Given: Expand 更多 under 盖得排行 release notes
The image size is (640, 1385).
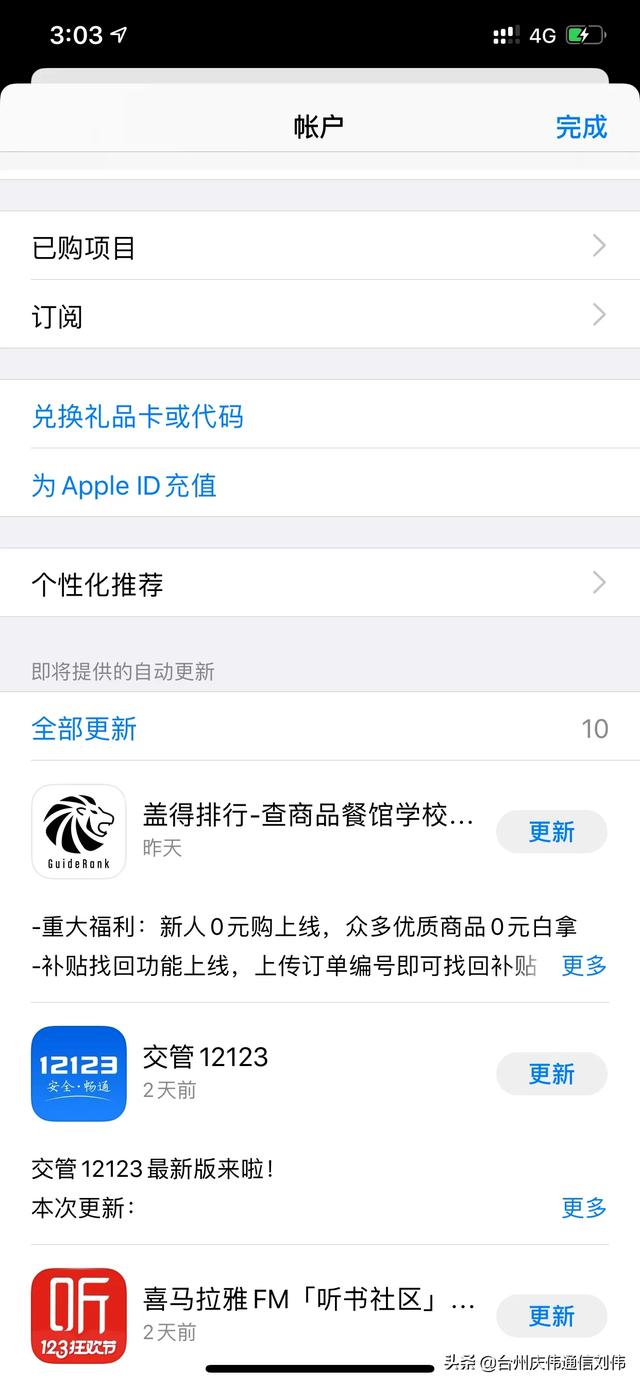Looking at the screenshot, I should [x=584, y=965].
